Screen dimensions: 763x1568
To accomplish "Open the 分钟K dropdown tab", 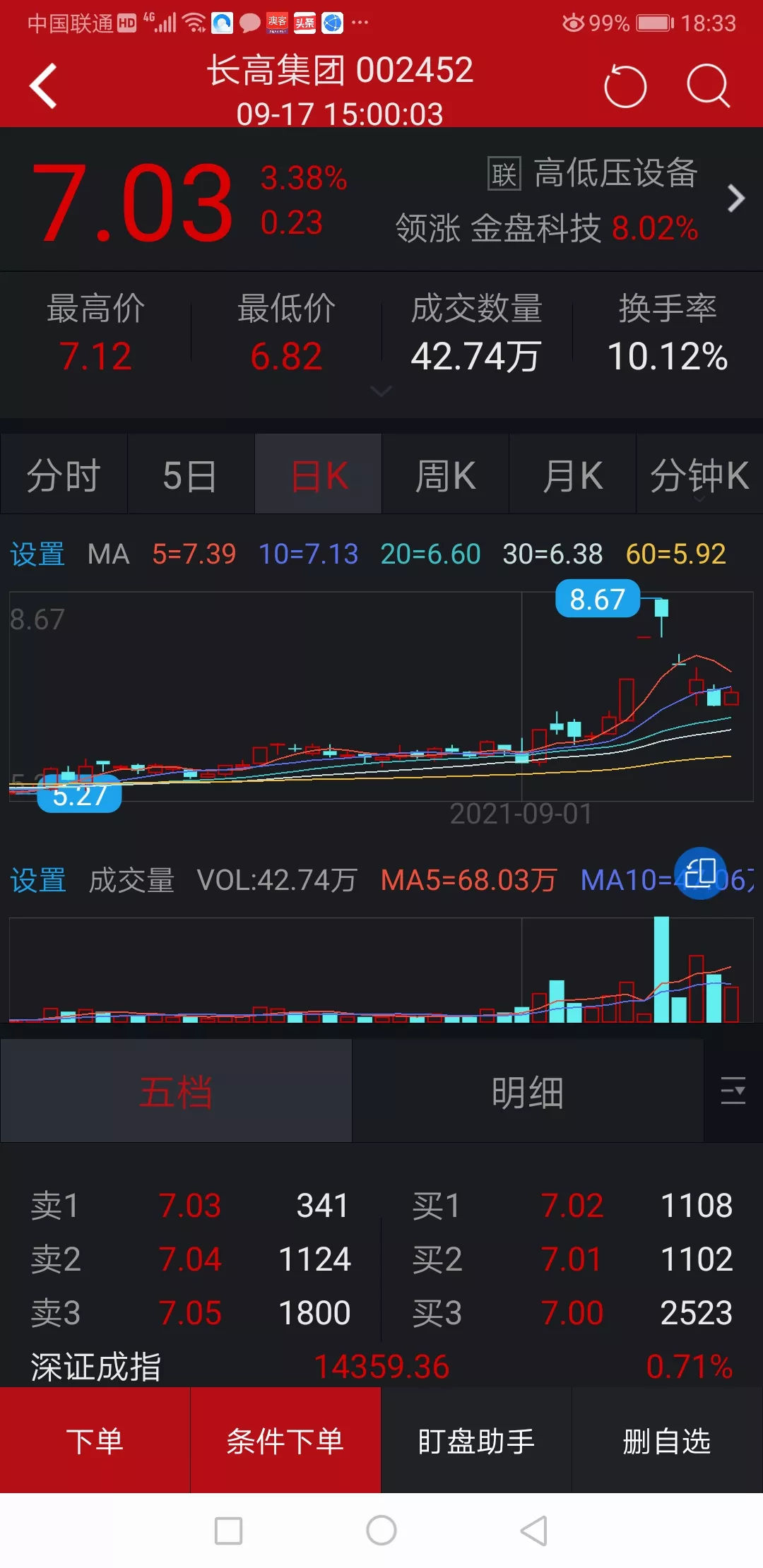I will click(x=699, y=475).
